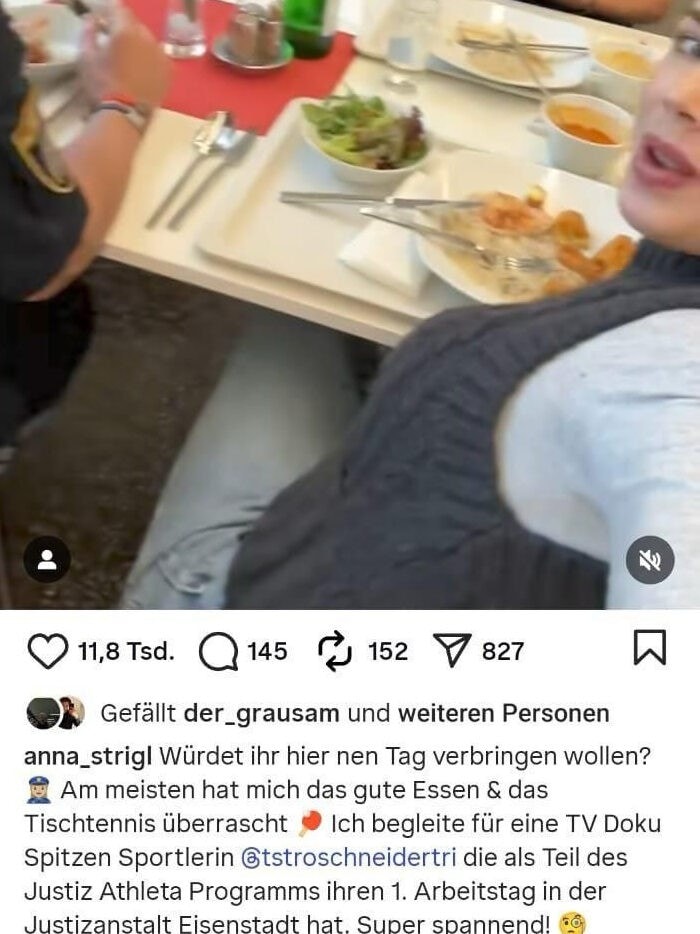Unmute the video sound
The height and width of the screenshot is (934, 700).
point(650,560)
